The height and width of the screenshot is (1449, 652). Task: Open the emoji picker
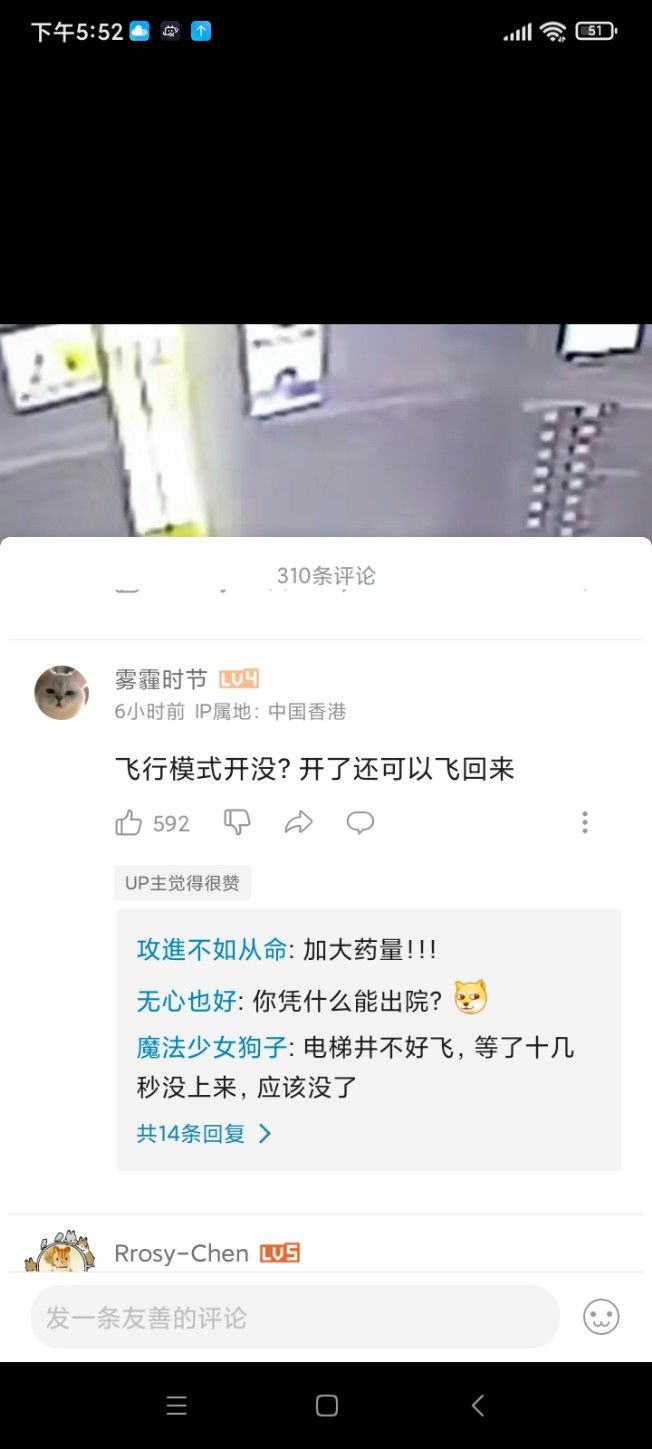pyautogui.click(x=601, y=1317)
